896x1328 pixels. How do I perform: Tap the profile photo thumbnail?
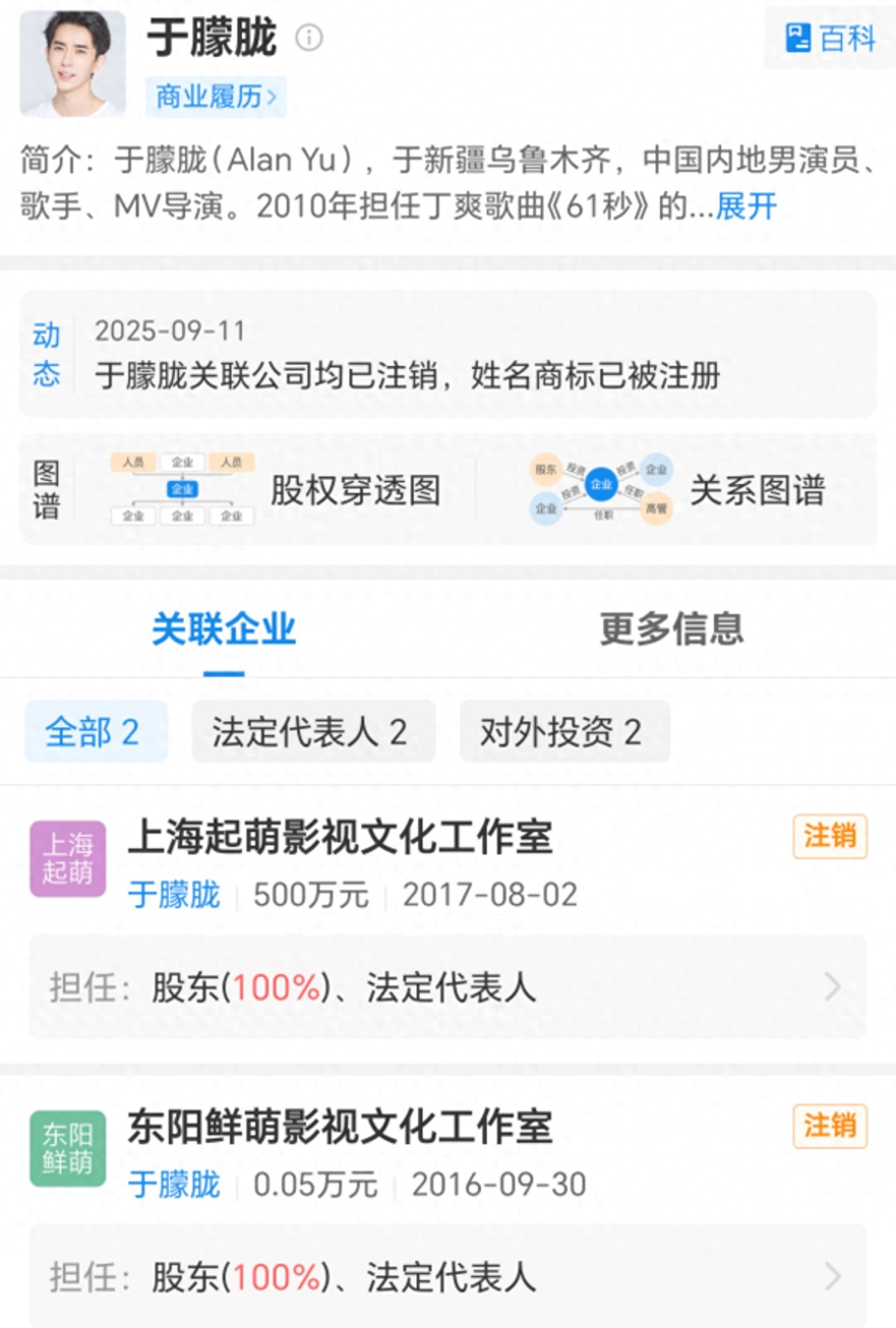coord(72,63)
